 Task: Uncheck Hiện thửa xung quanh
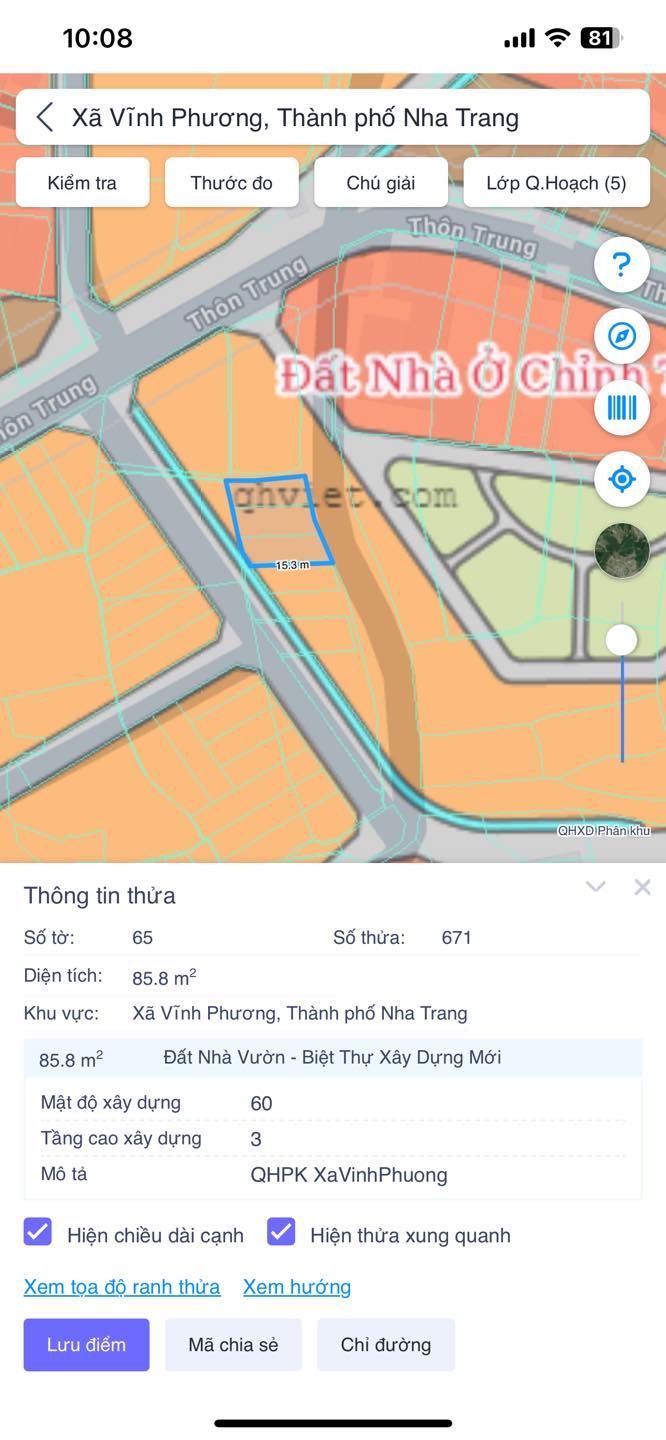(281, 1232)
